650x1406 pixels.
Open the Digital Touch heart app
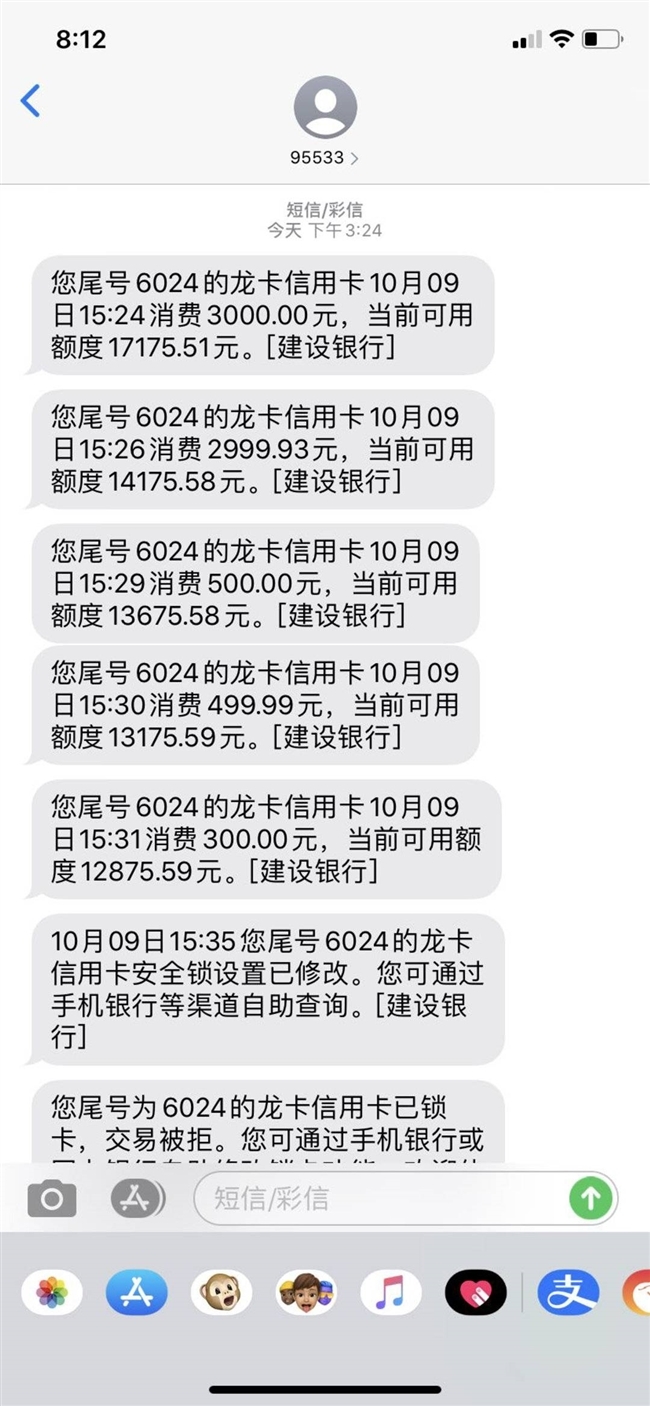pos(476,1293)
